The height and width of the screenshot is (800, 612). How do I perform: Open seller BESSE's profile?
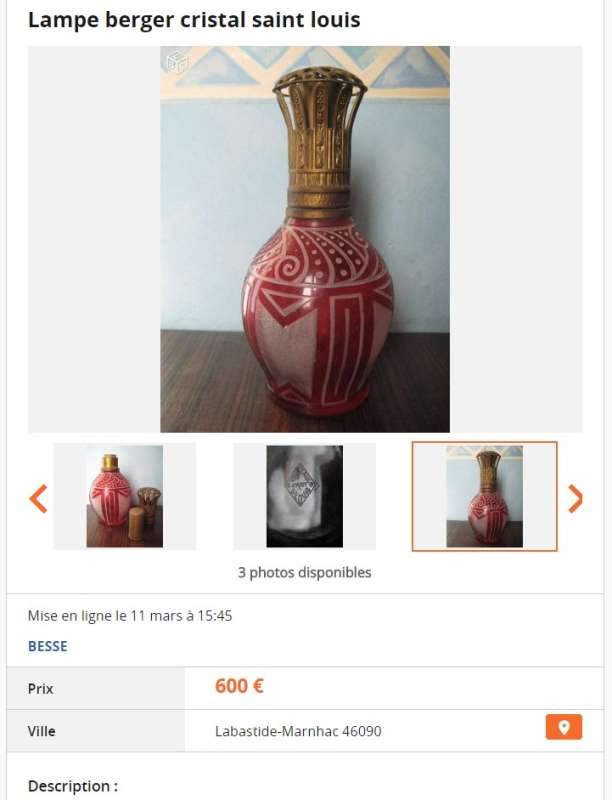coord(48,646)
